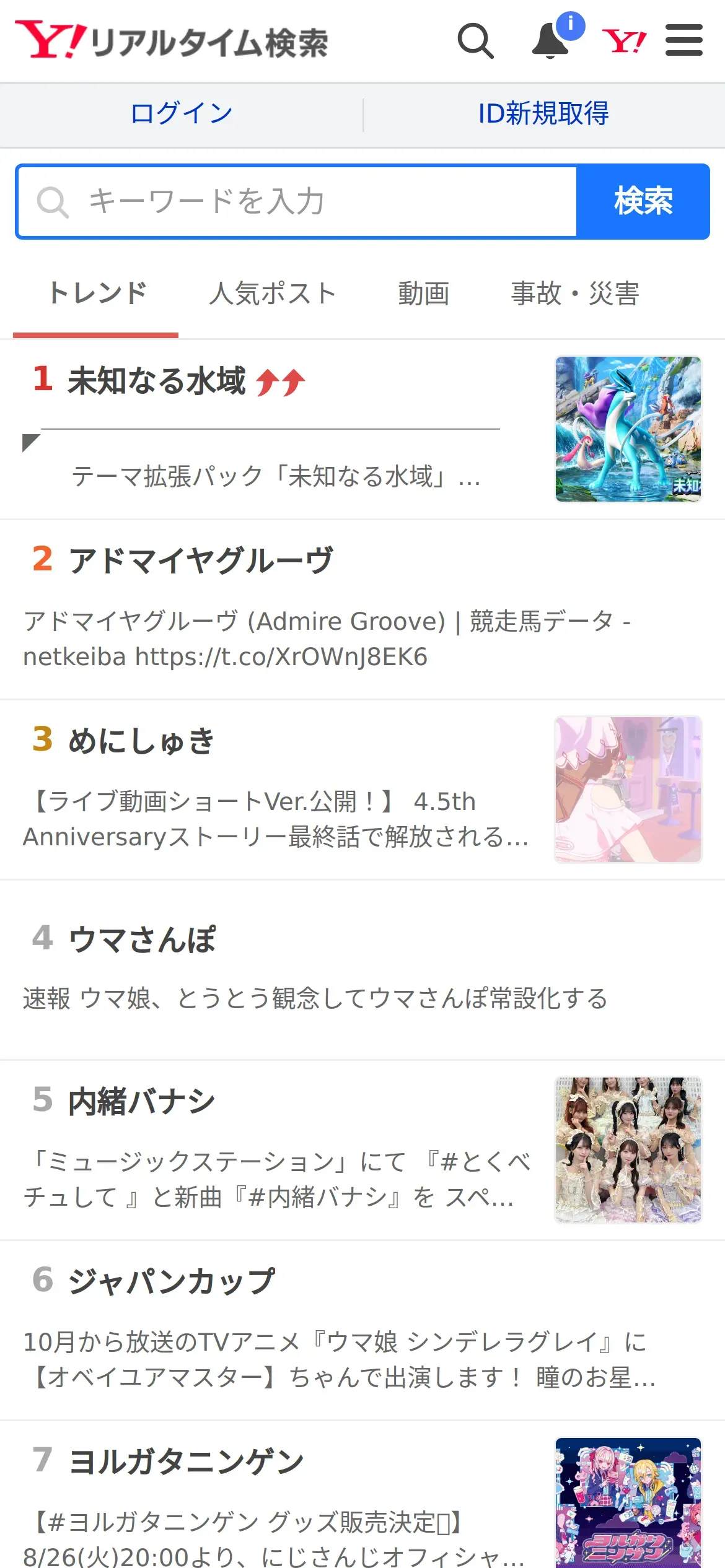Open trend ジャパンカップ
The height and width of the screenshot is (1568, 725).
(172, 1281)
